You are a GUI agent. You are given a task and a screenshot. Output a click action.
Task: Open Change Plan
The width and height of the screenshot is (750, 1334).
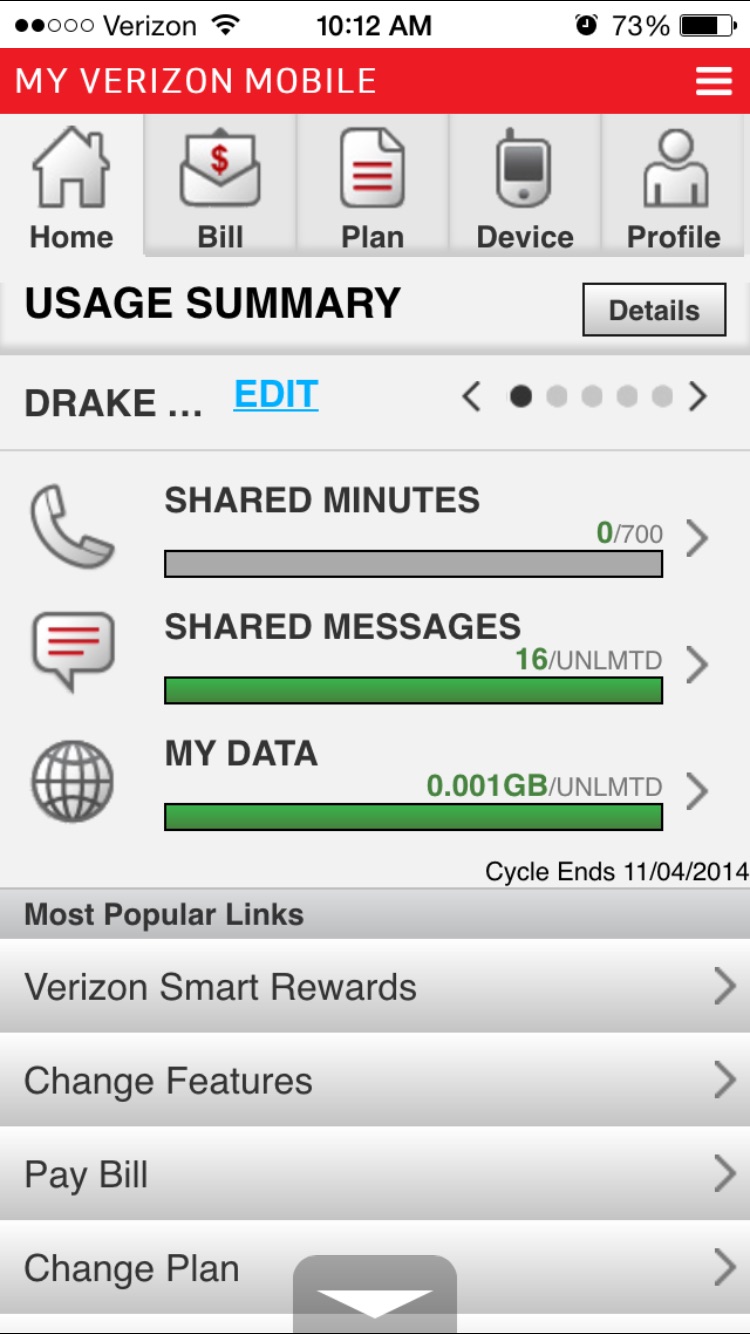[375, 1268]
